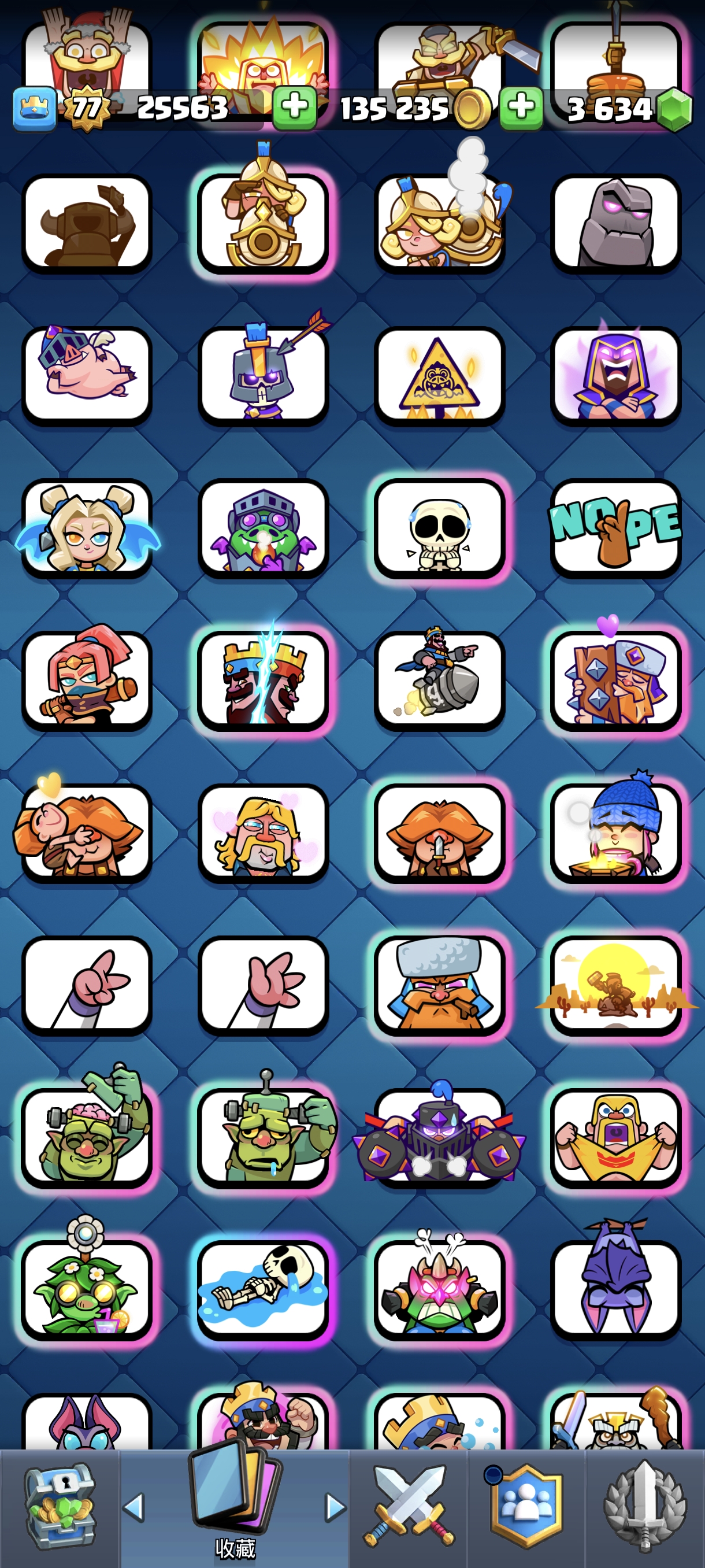Pick the yellow warning sign emote

tap(439, 375)
